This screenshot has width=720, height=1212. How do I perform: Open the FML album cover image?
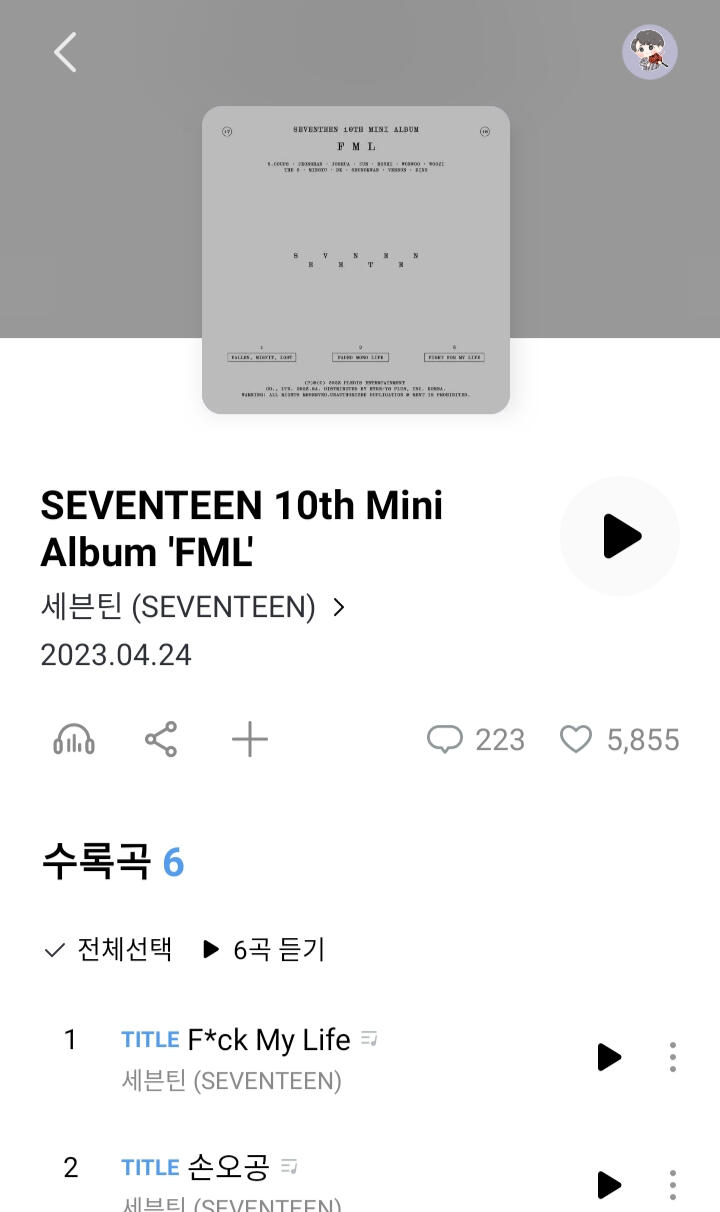click(x=356, y=260)
